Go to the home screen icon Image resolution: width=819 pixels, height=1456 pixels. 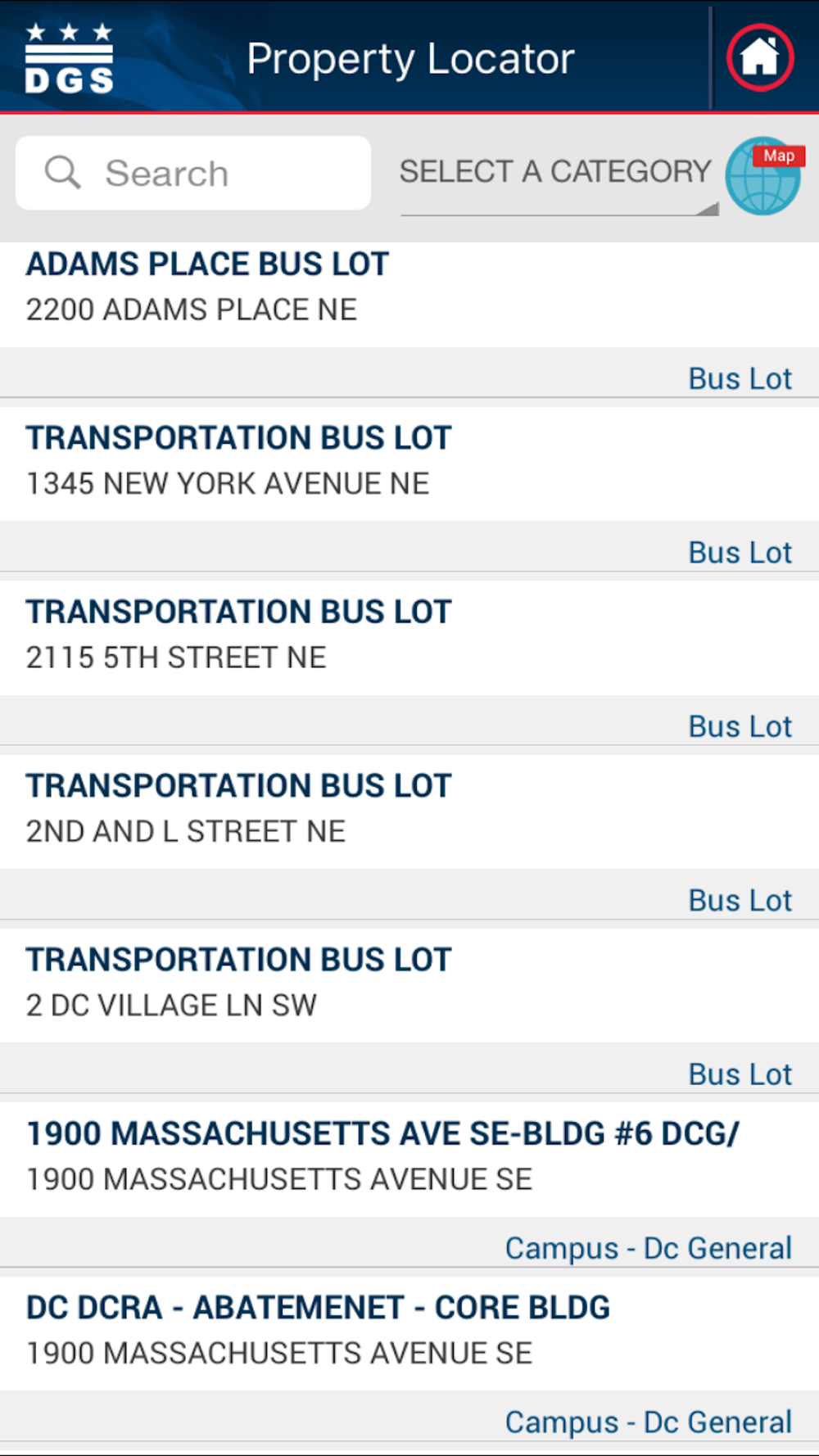[759, 57]
